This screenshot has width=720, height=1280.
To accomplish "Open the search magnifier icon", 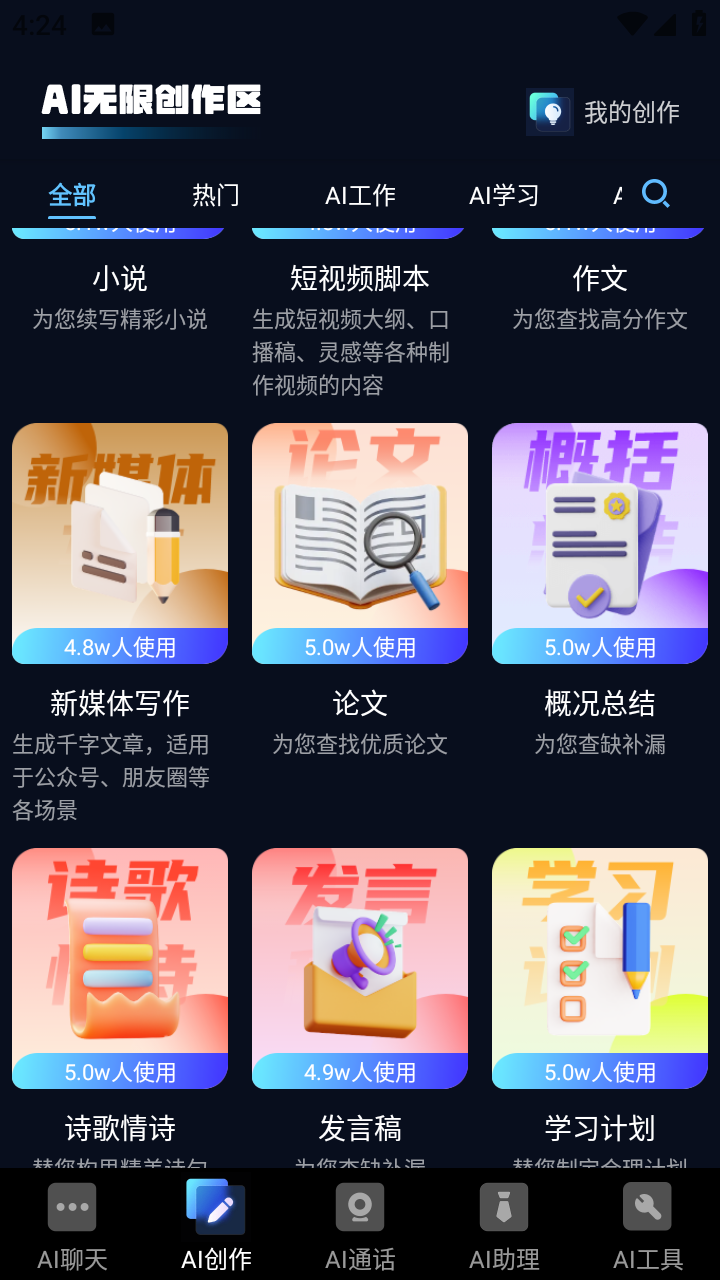I will [x=656, y=193].
